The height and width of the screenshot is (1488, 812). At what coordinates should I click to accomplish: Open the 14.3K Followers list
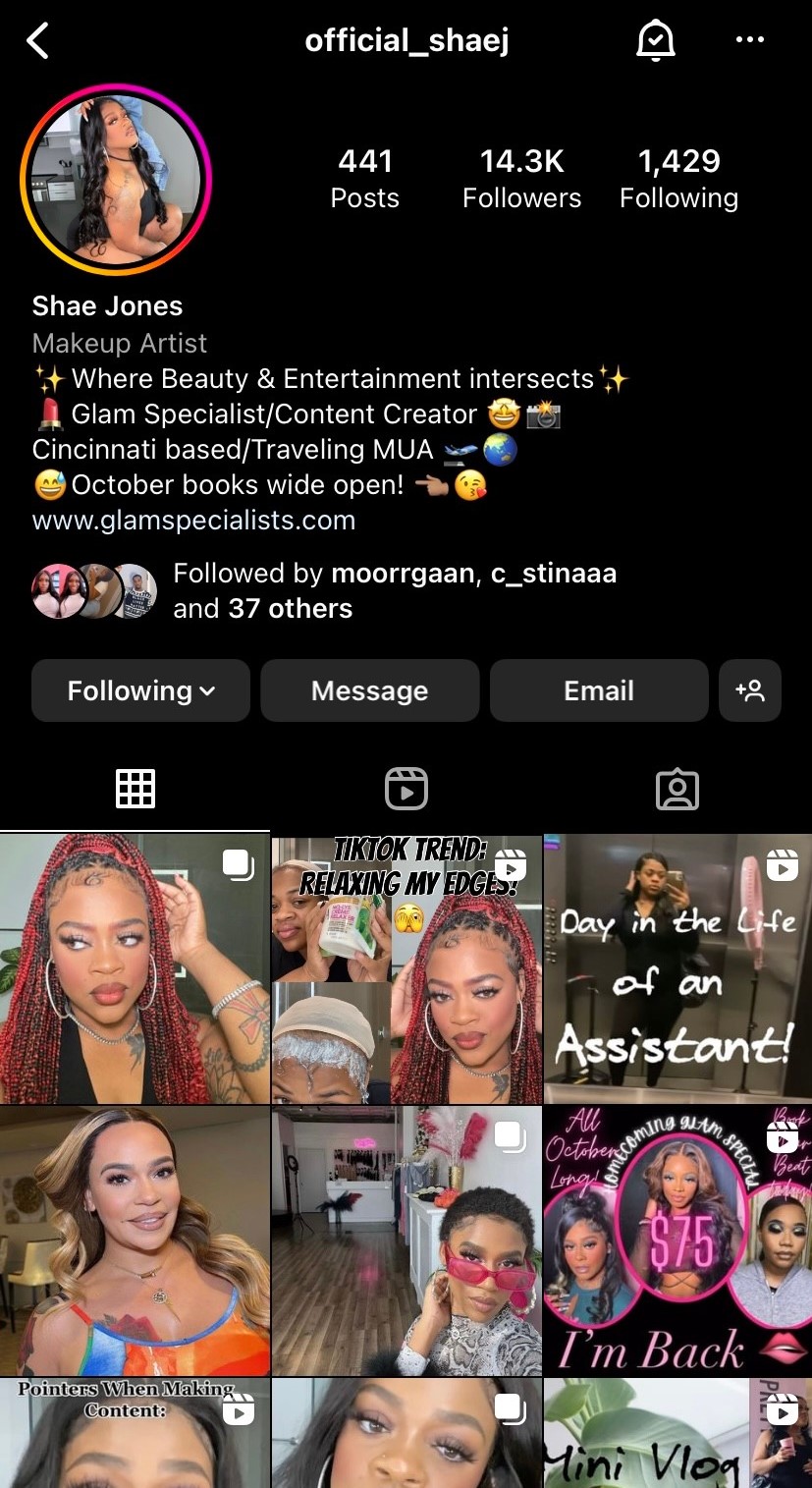coord(521,178)
